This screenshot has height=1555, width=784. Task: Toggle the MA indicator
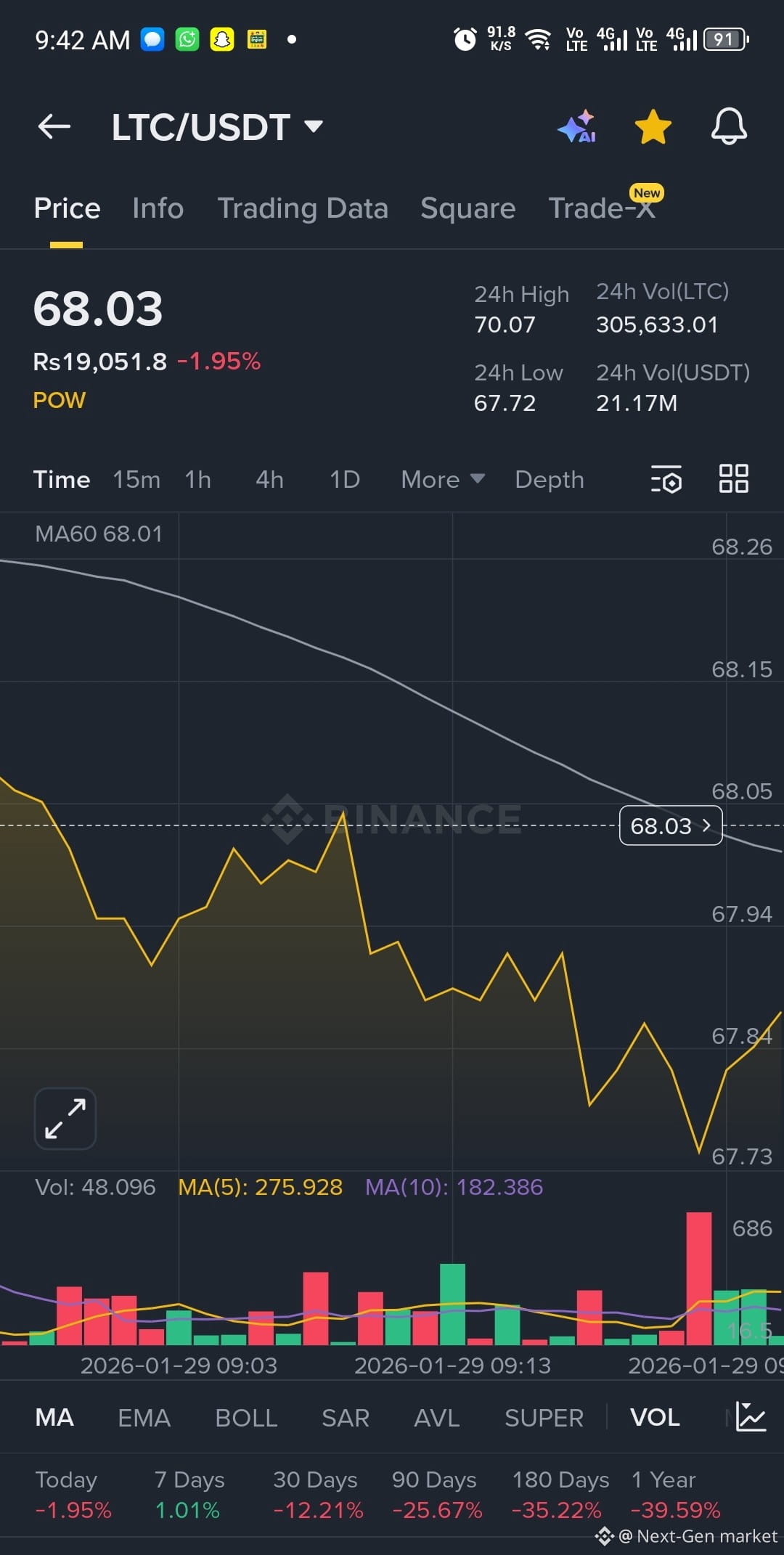point(54,1417)
